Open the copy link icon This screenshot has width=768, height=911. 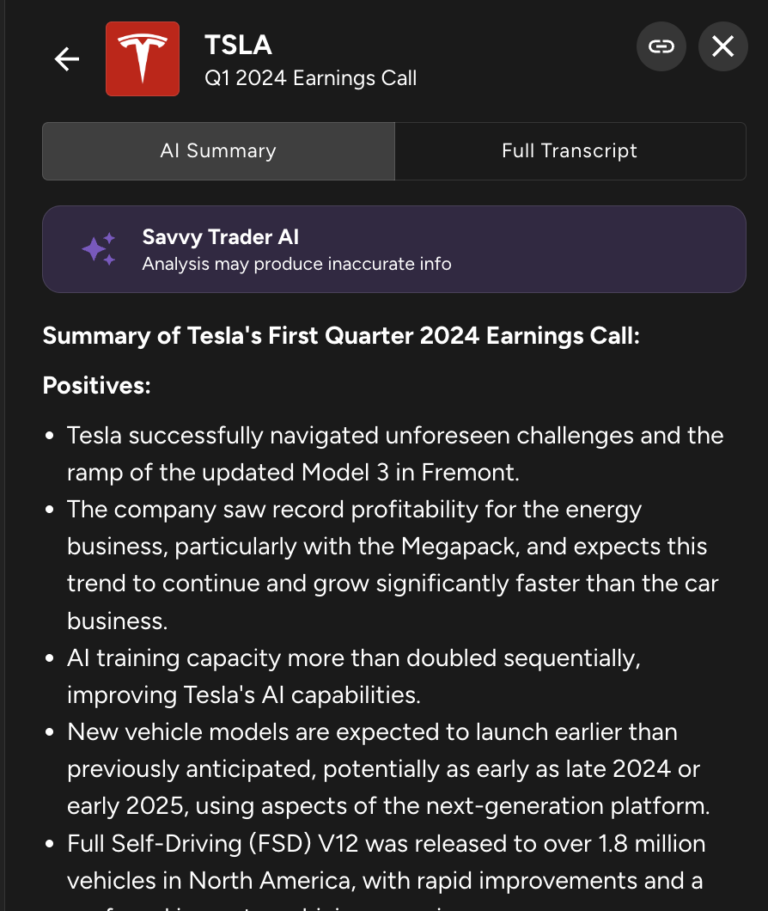coord(661,47)
